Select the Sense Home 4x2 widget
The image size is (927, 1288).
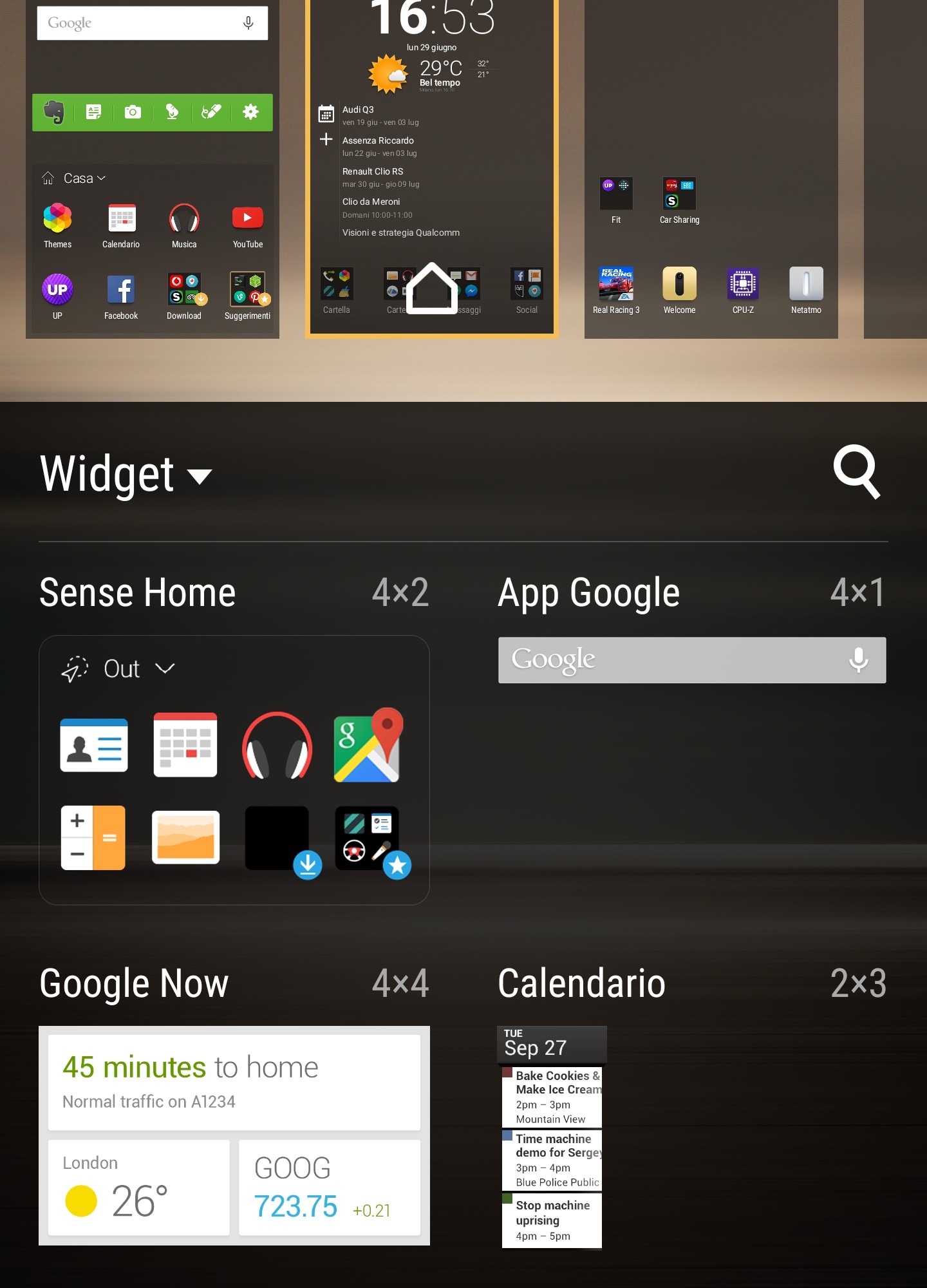click(x=234, y=770)
